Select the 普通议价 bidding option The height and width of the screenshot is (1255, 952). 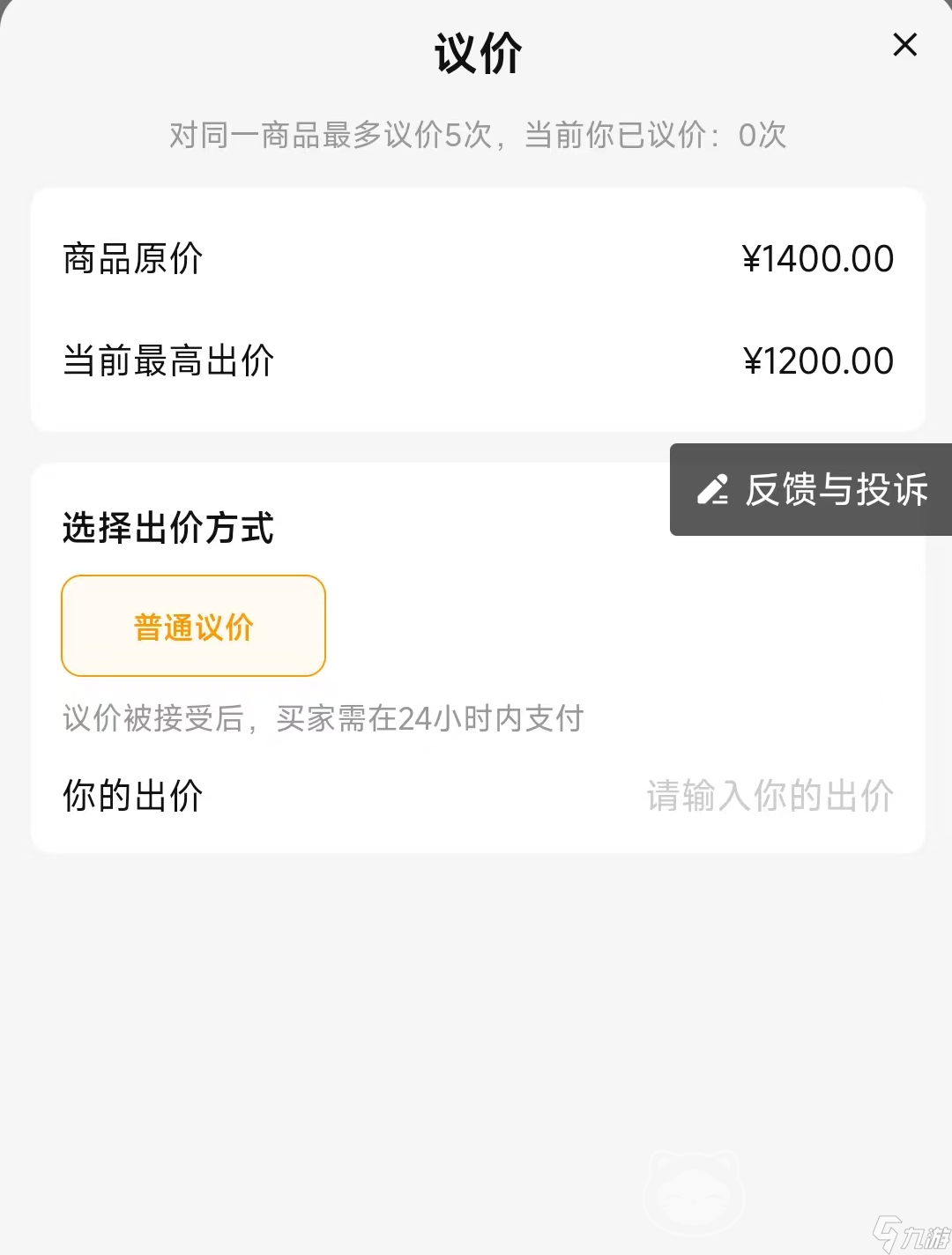tap(193, 626)
